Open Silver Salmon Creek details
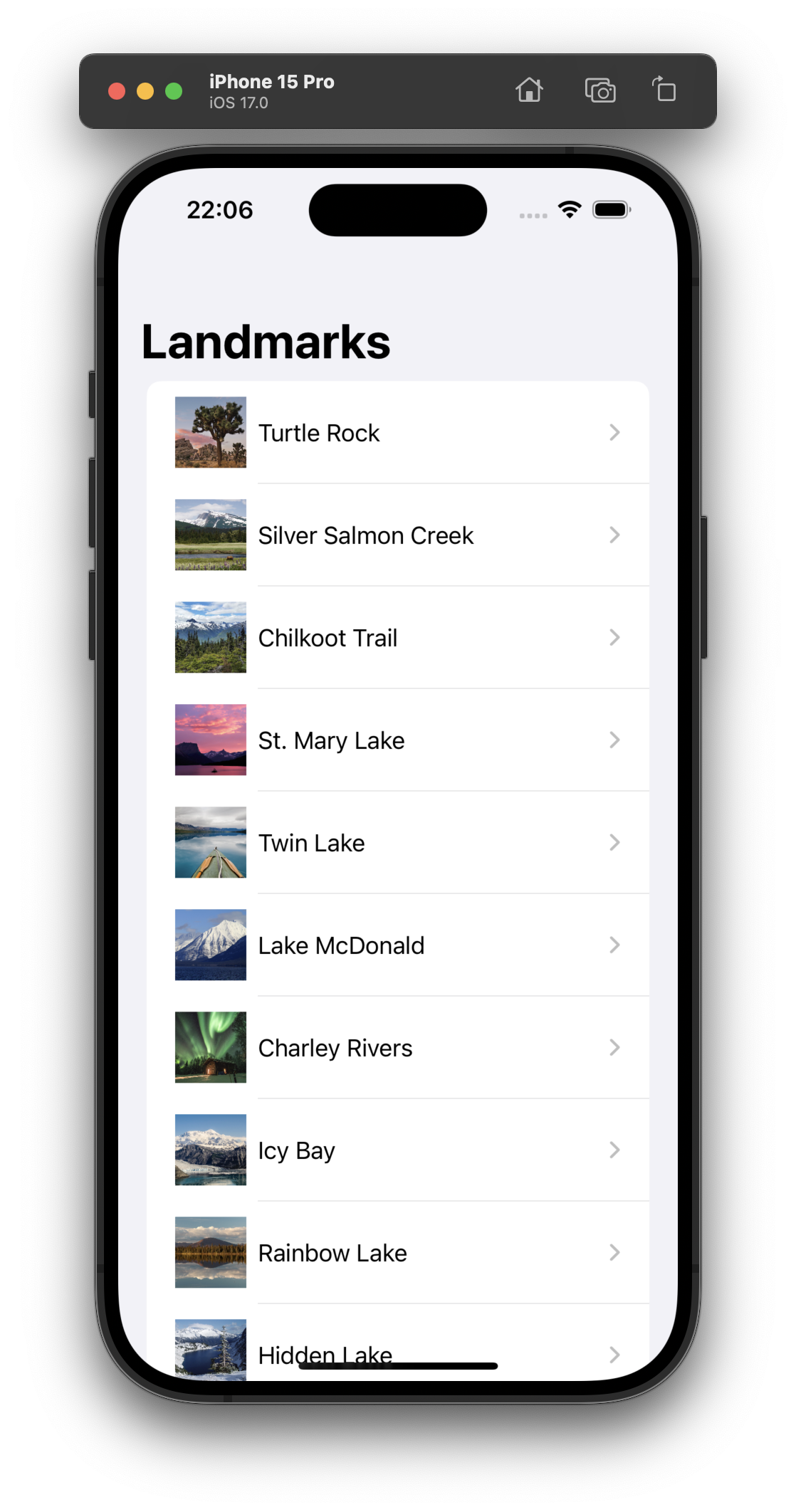 pyautogui.click(x=397, y=535)
